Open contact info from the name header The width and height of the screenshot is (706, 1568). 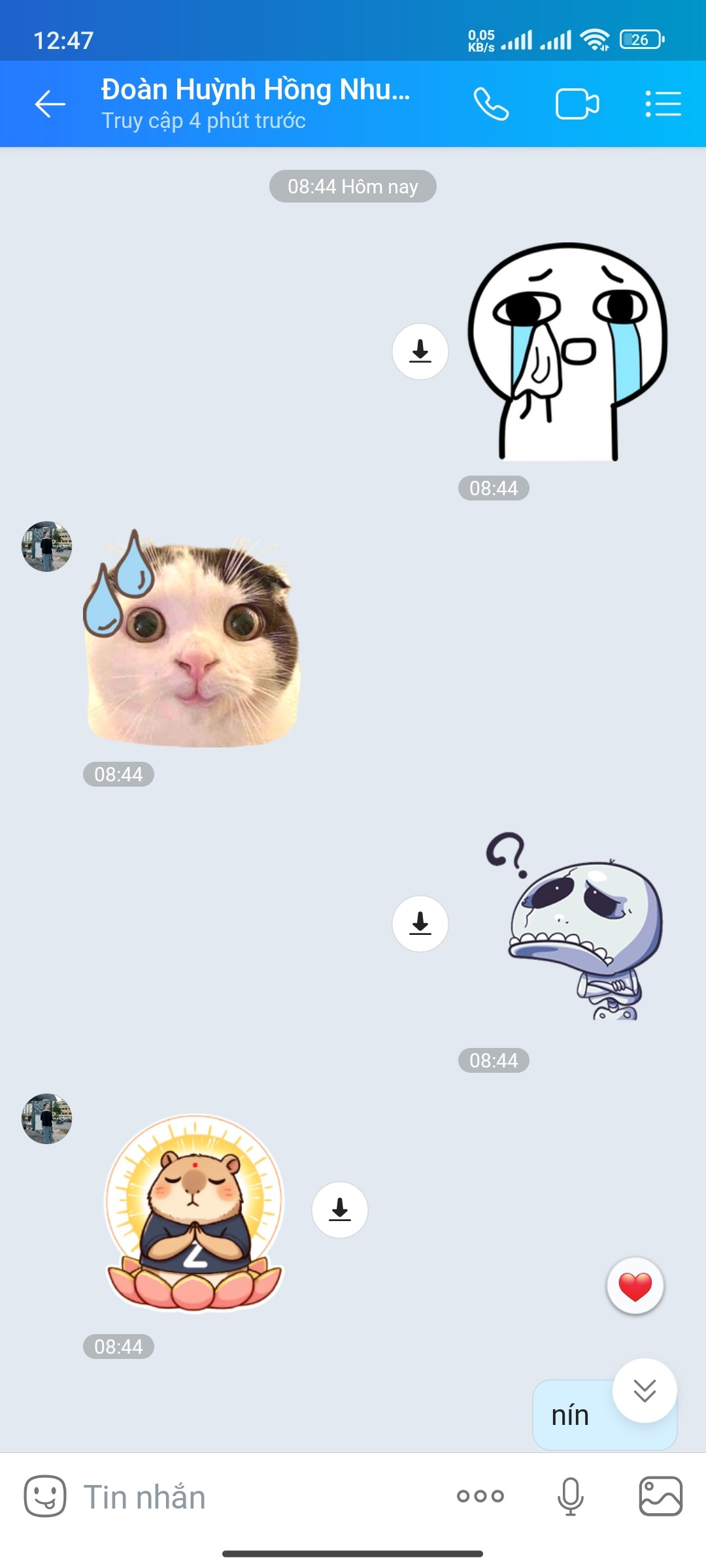coord(256,104)
